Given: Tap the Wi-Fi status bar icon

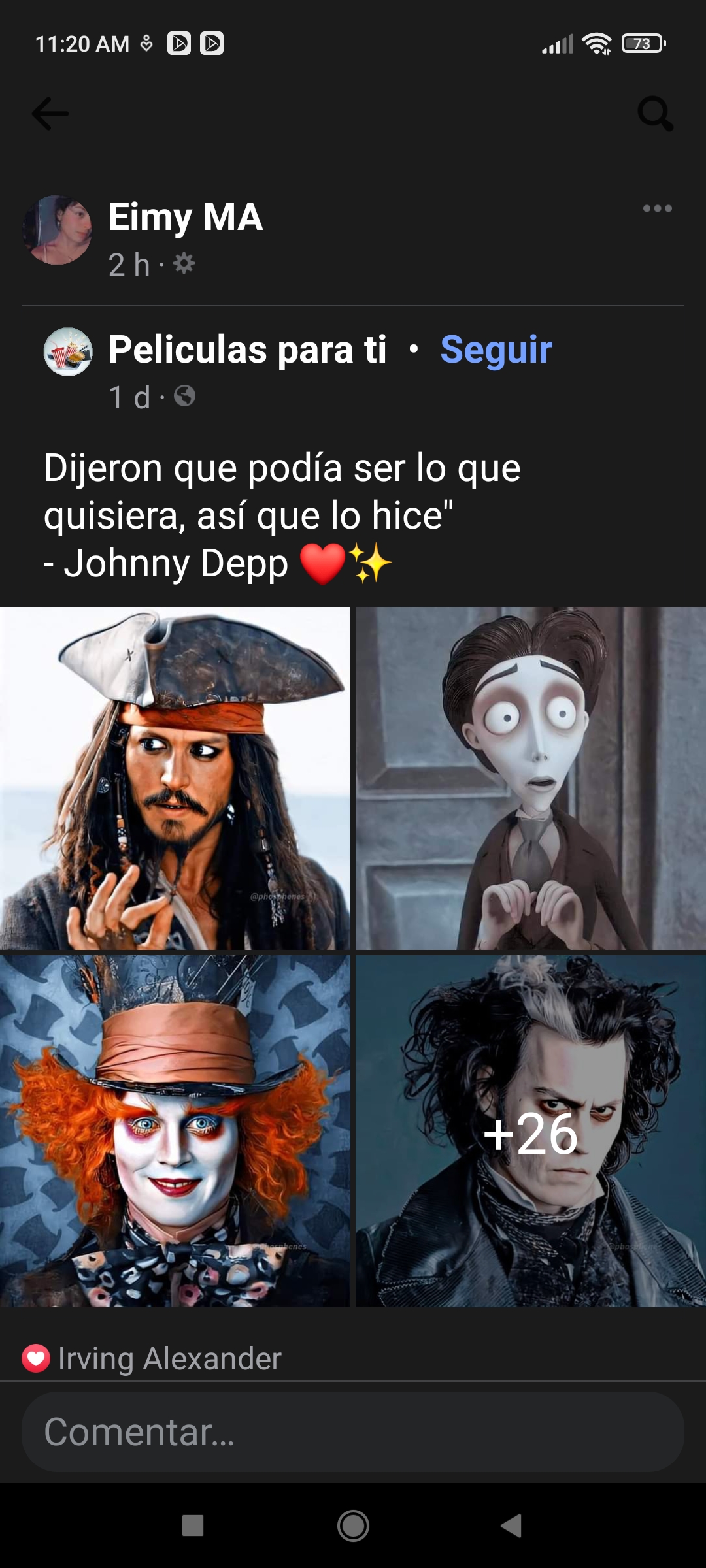Looking at the screenshot, I should (x=594, y=44).
